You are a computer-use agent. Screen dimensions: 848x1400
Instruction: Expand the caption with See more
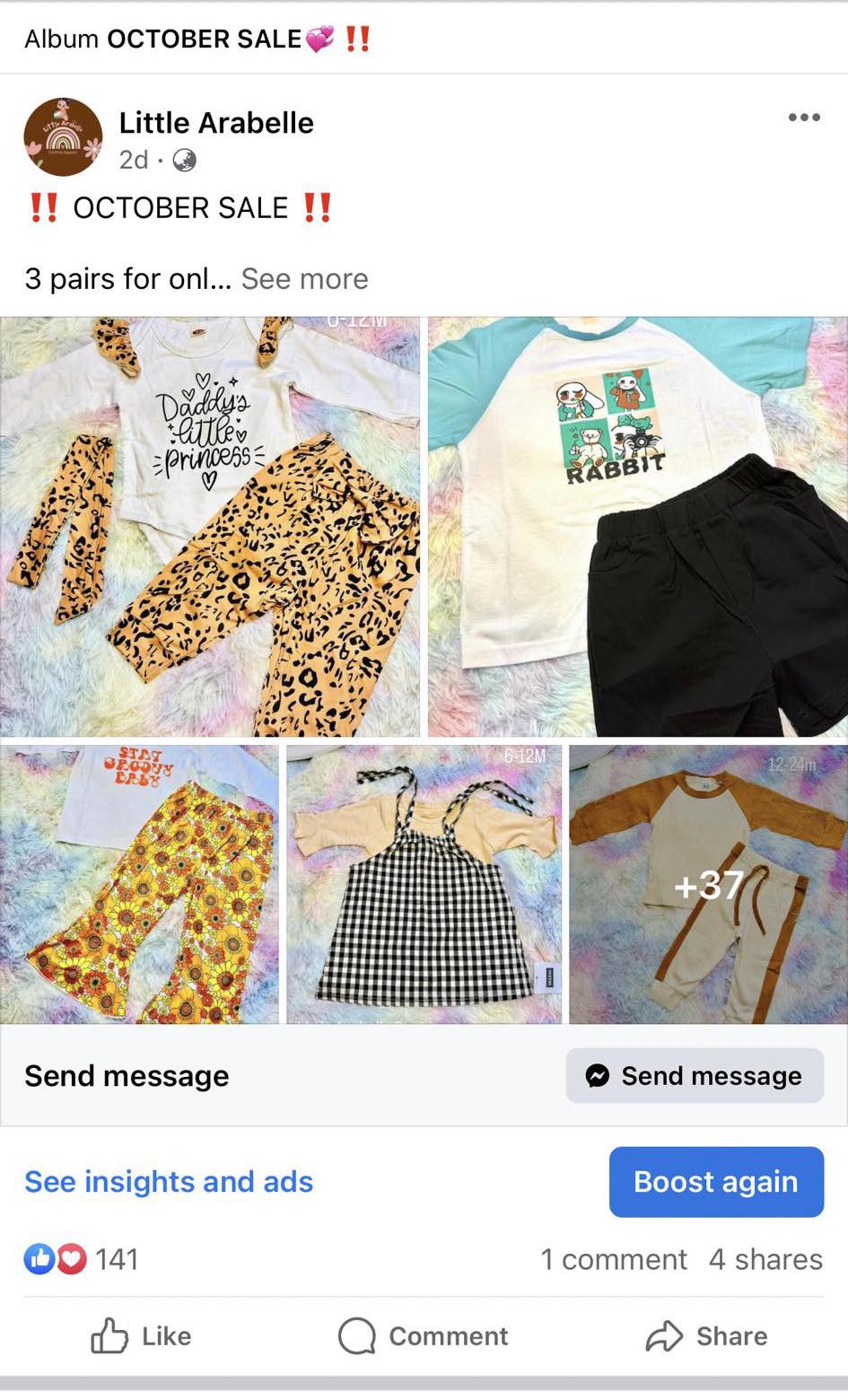click(x=304, y=279)
